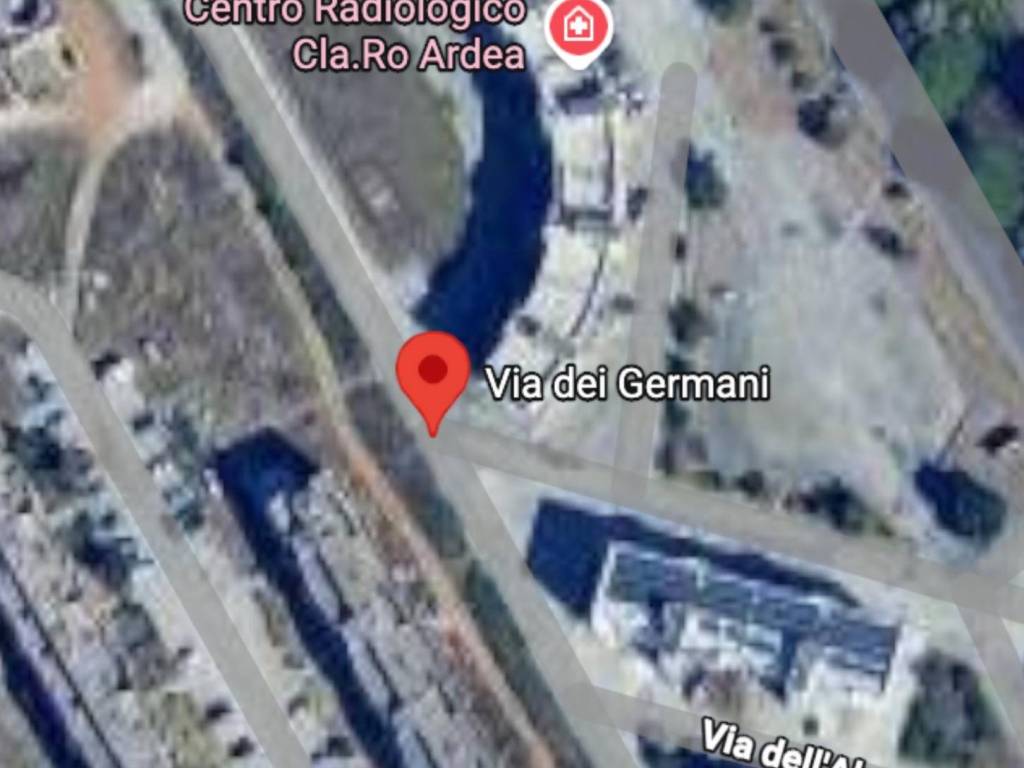This screenshot has width=1024, height=768.
Task: Open the Centro Radiologico Cla.Ro Ardea marker
Action: (x=577, y=28)
